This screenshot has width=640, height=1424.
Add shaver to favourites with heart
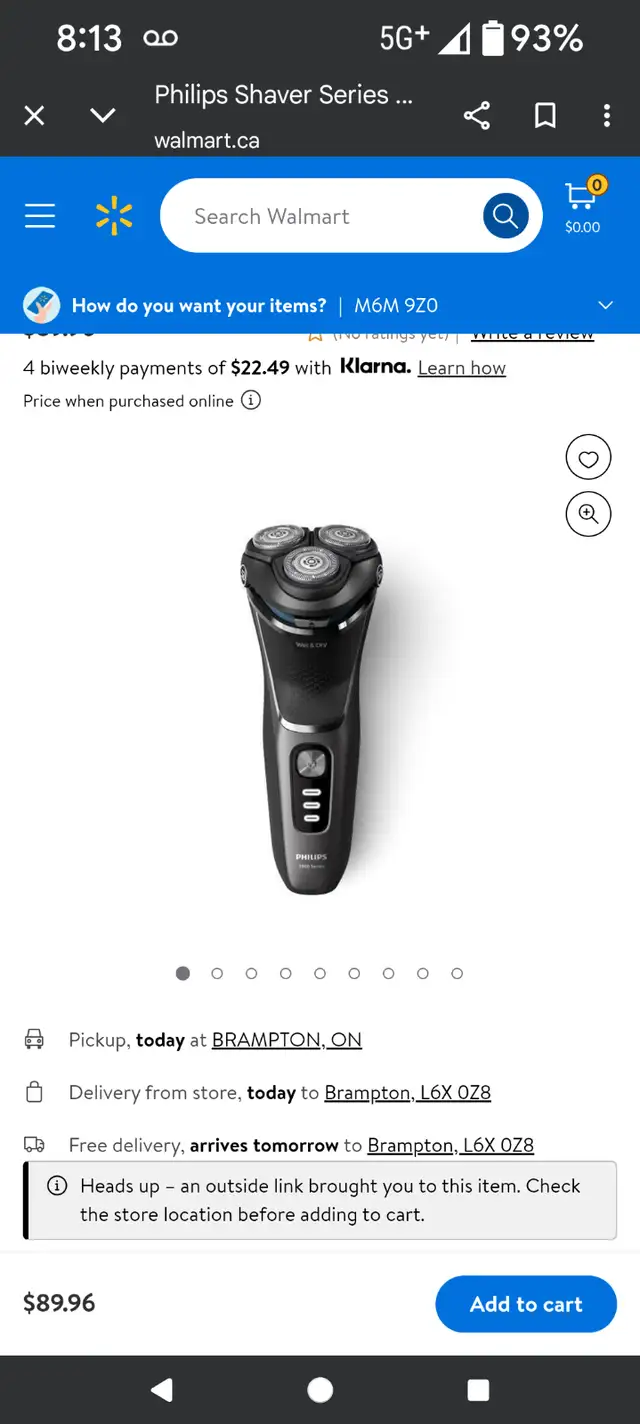(x=588, y=460)
